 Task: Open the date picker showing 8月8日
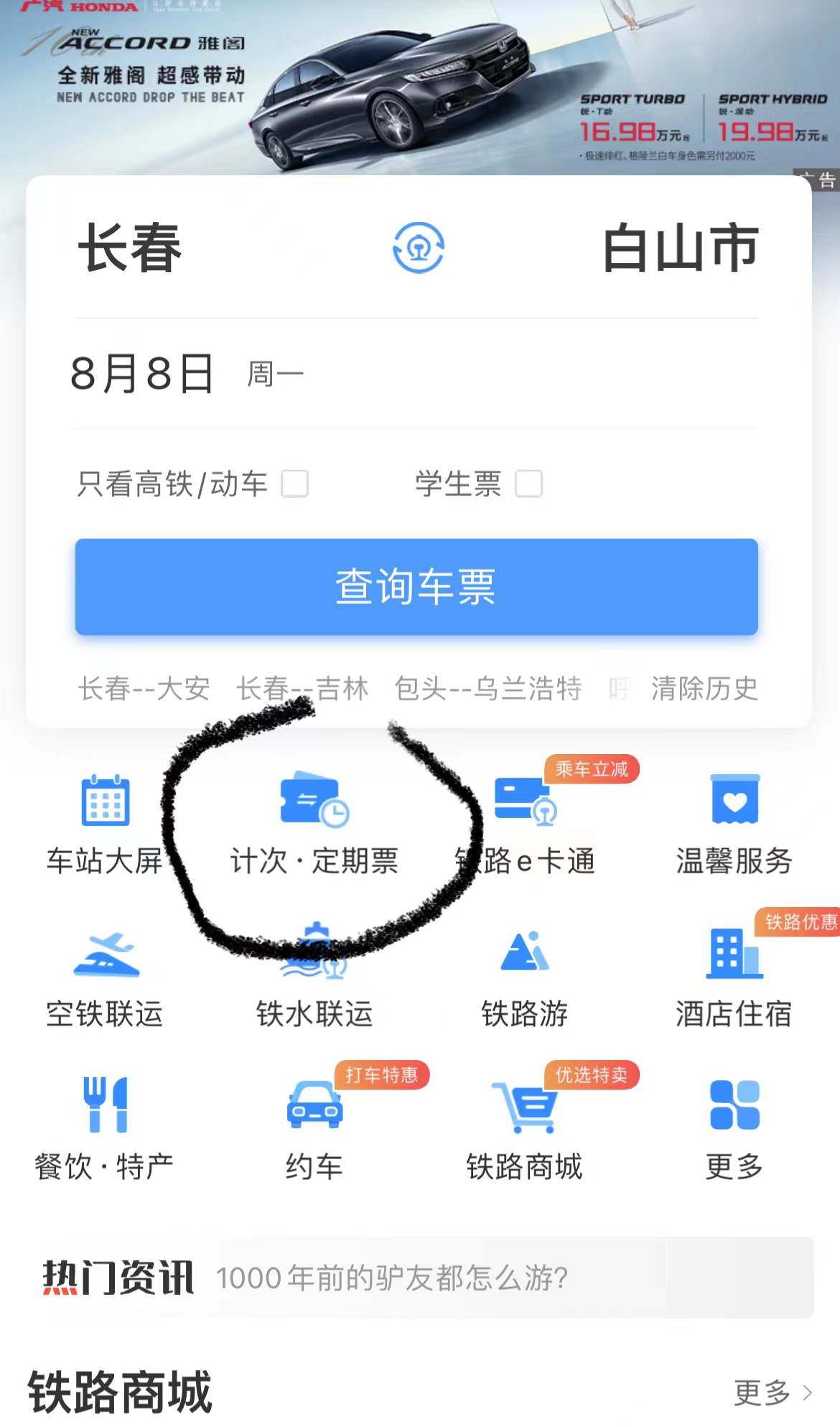click(144, 373)
